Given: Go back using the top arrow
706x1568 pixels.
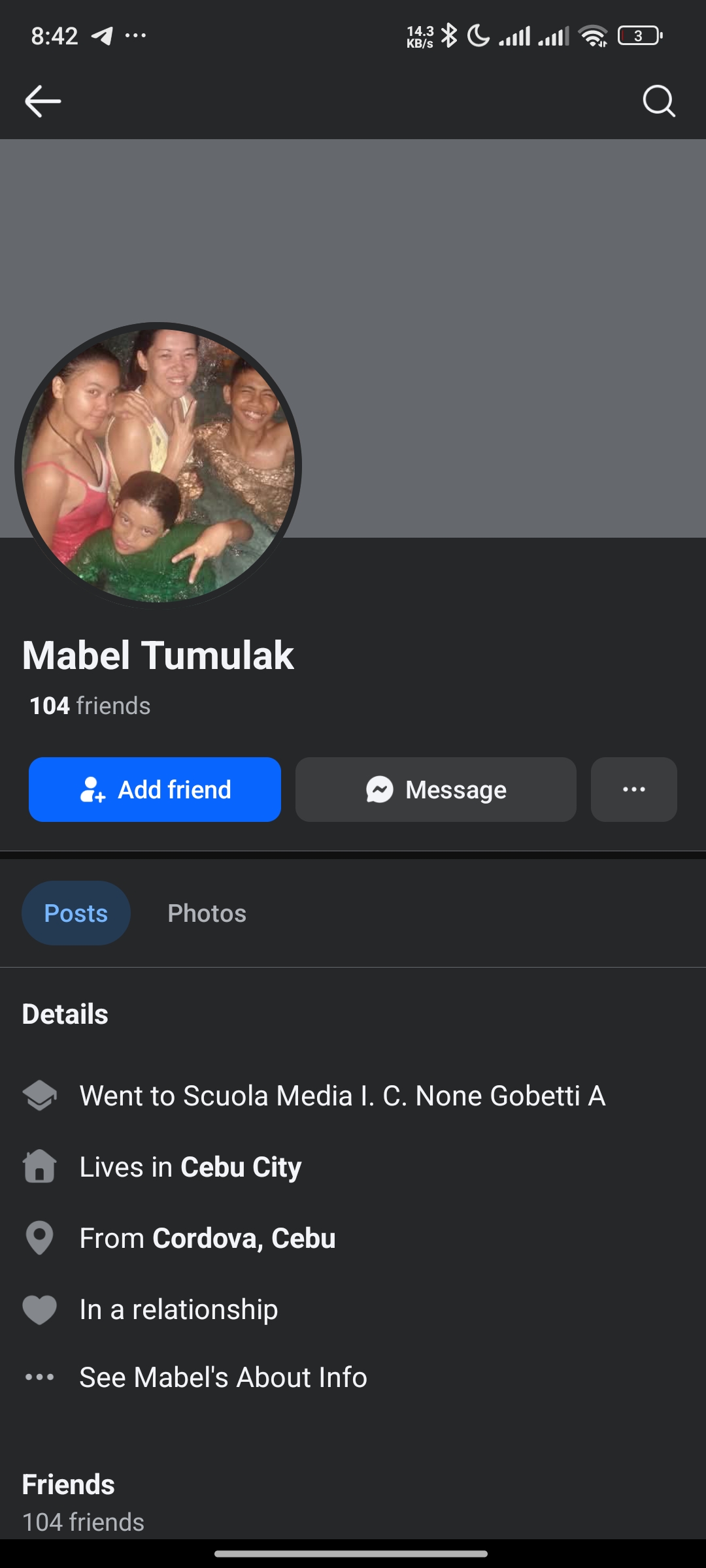Looking at the screenshot, I should tap(43, 101).
